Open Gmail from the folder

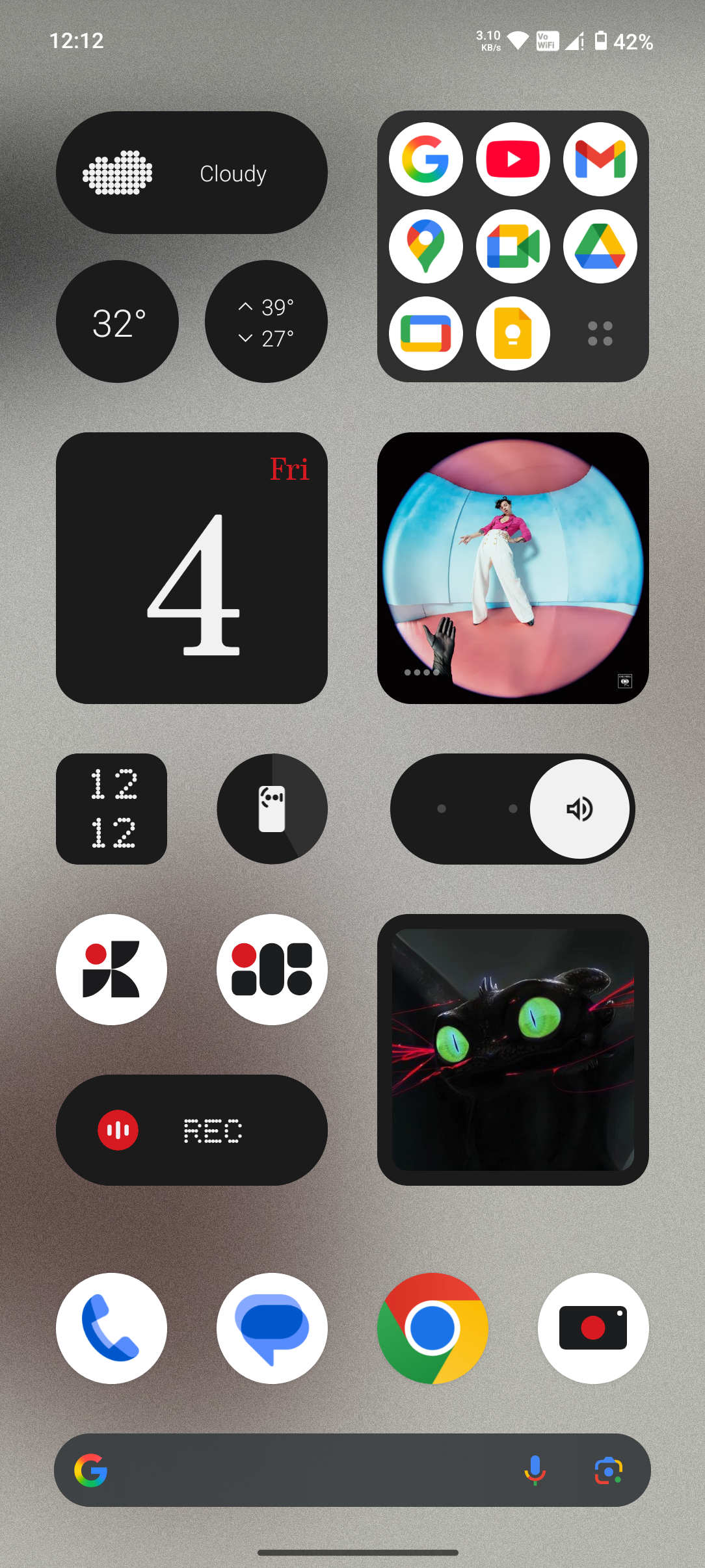(600, 159)
